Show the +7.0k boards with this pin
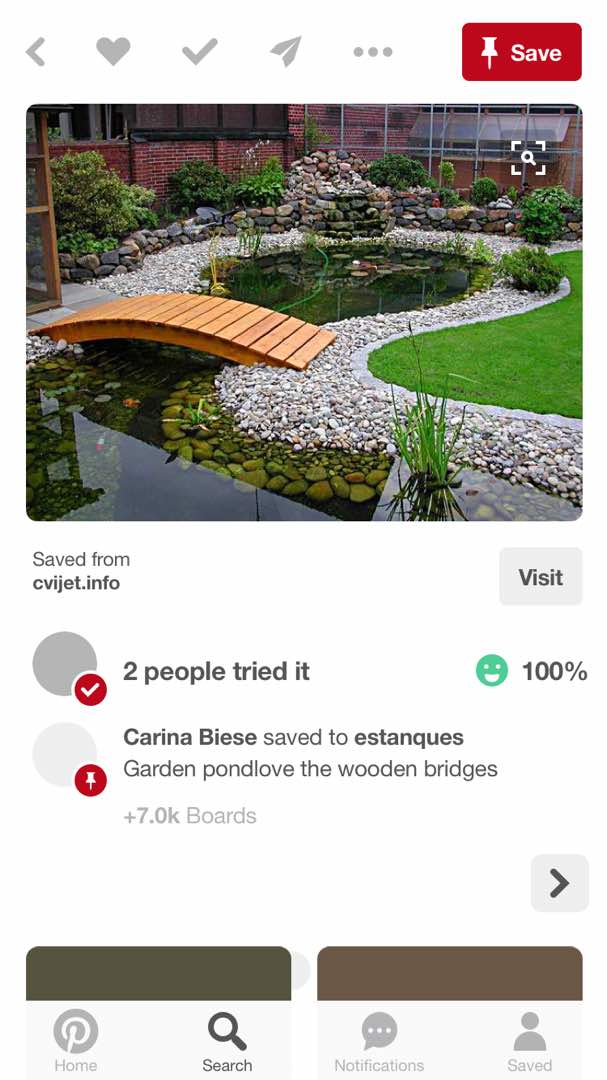The height and width of the screenshot is (1080, 607). point(190,816)
